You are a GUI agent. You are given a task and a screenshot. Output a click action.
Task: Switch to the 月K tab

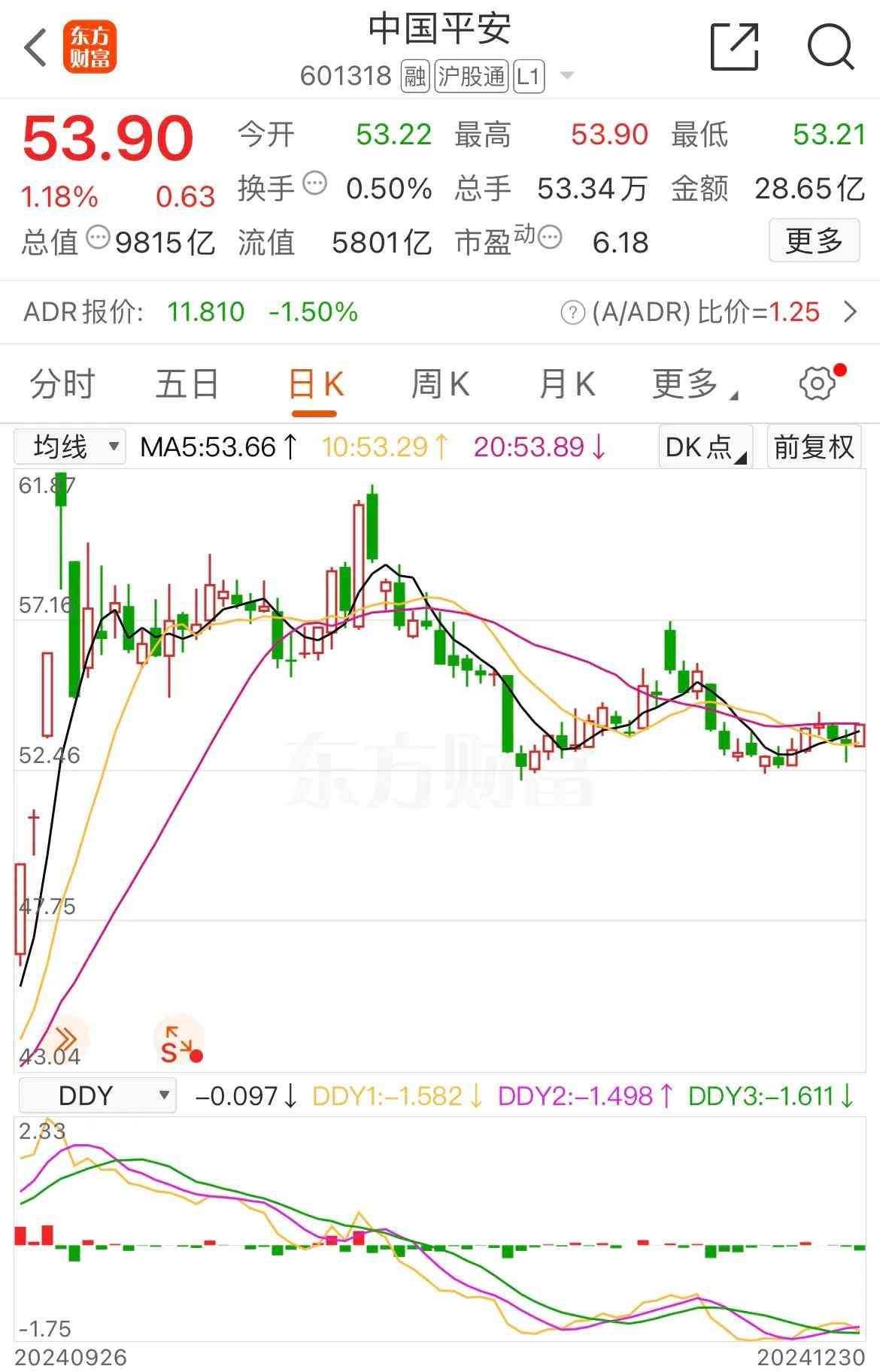[x=566, y=384]
